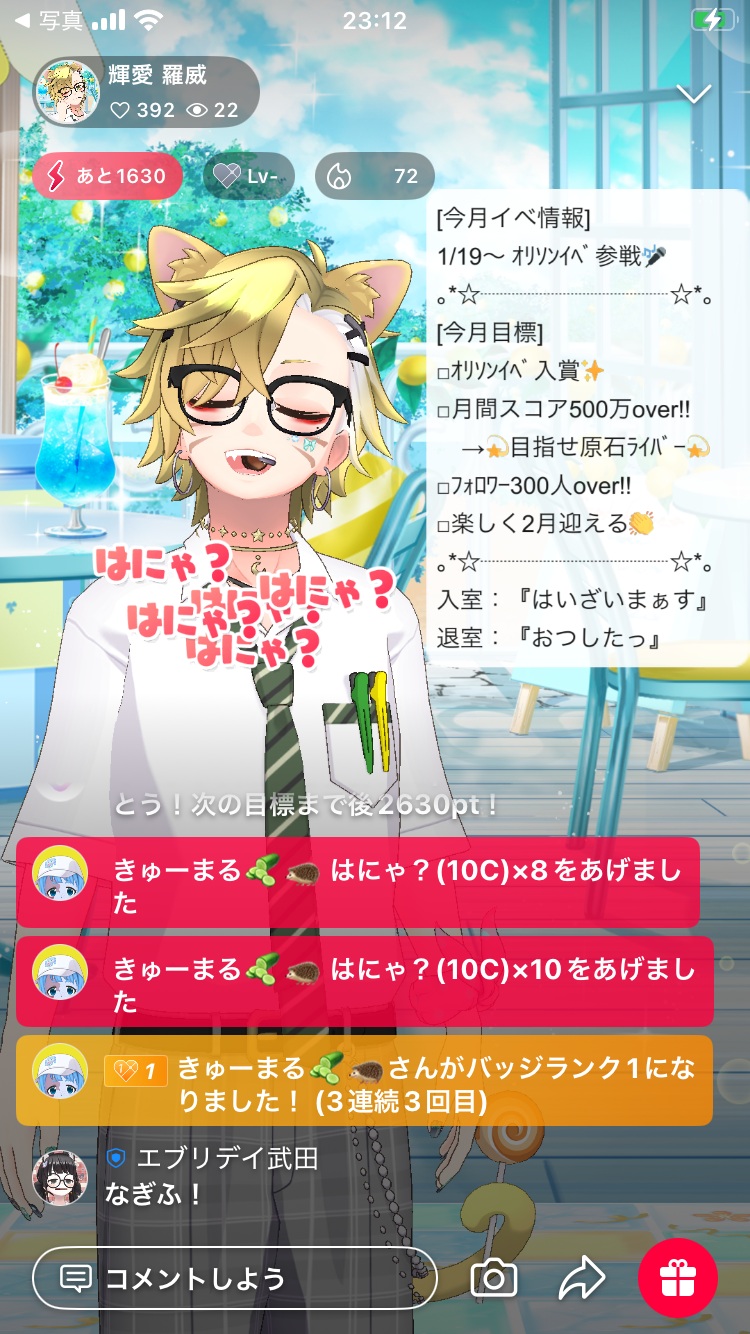Open the flame counter showing 72
750x1334 pixels.
[x=374, y=176]
